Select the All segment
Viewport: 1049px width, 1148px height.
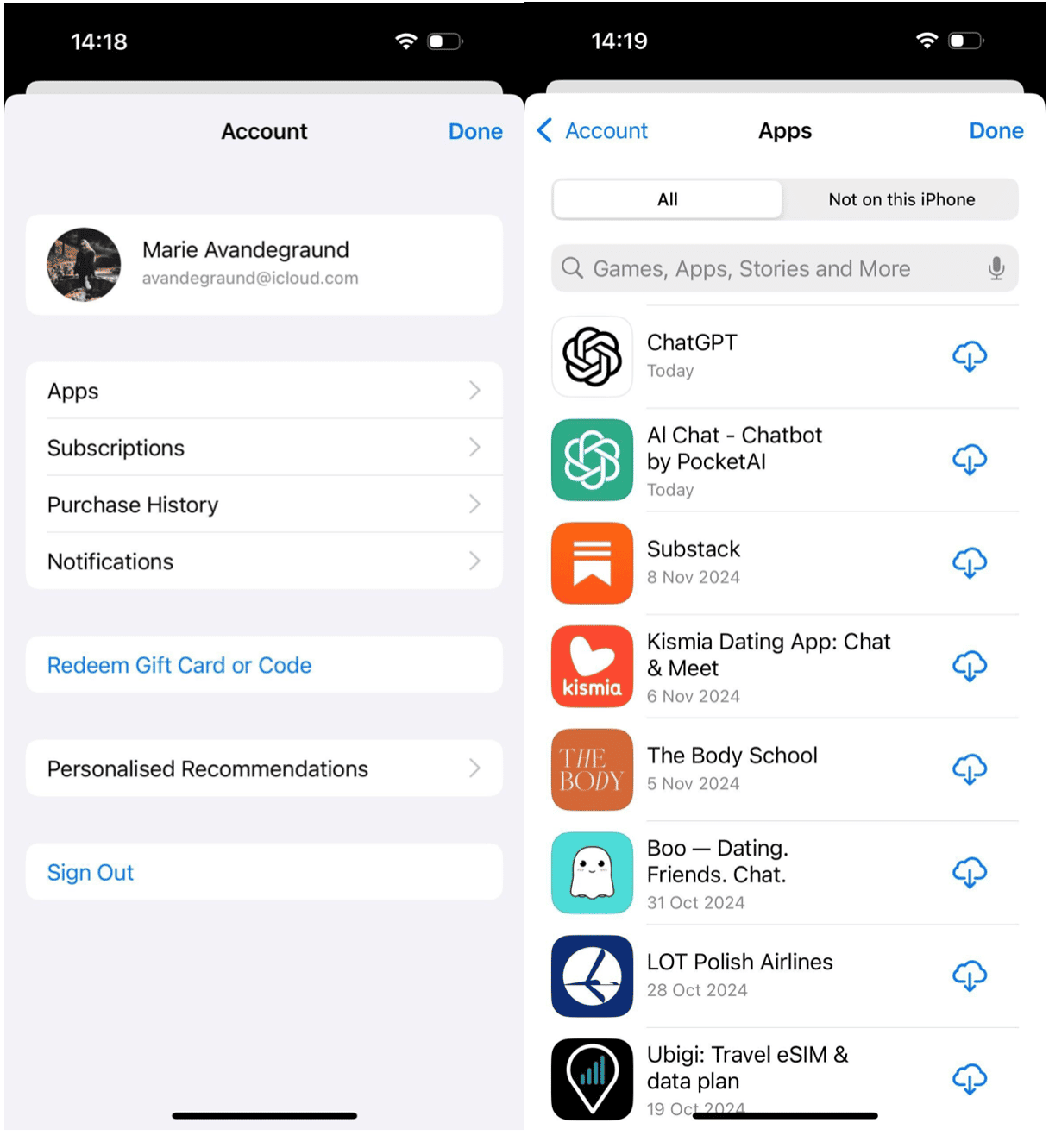point(667,199)
